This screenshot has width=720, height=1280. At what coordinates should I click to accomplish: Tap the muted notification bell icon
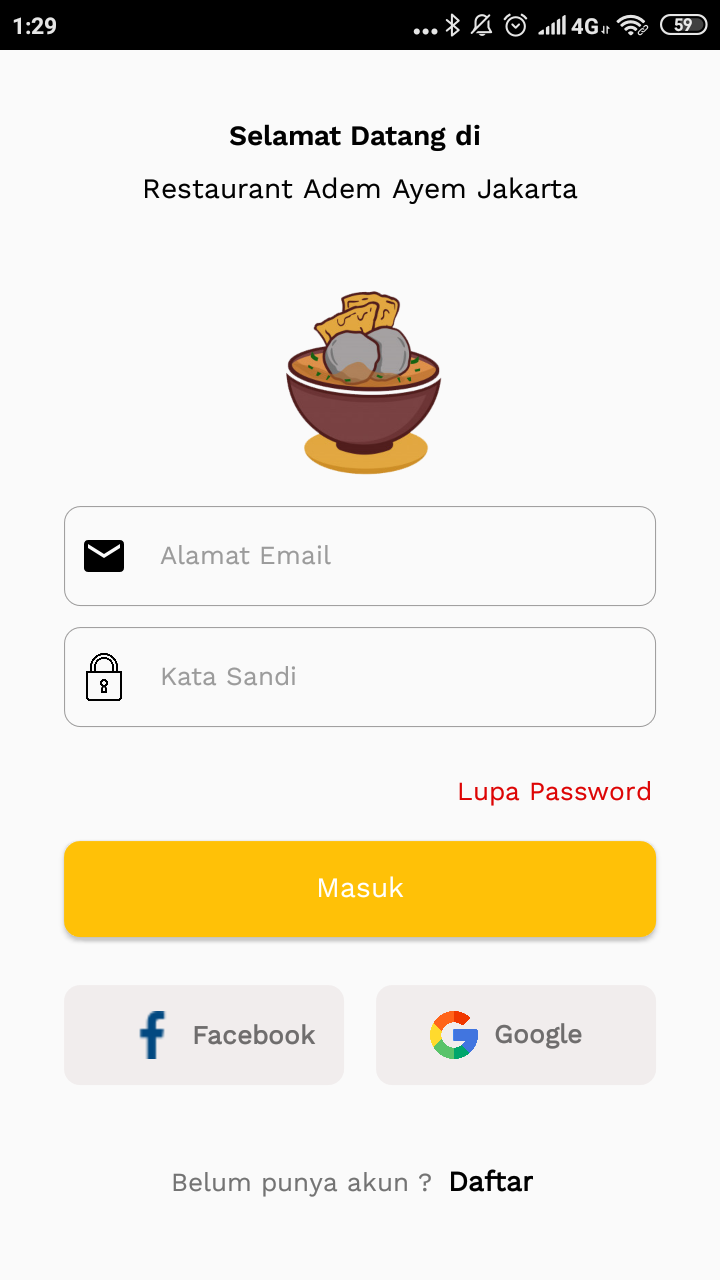(x=481, y=27)
